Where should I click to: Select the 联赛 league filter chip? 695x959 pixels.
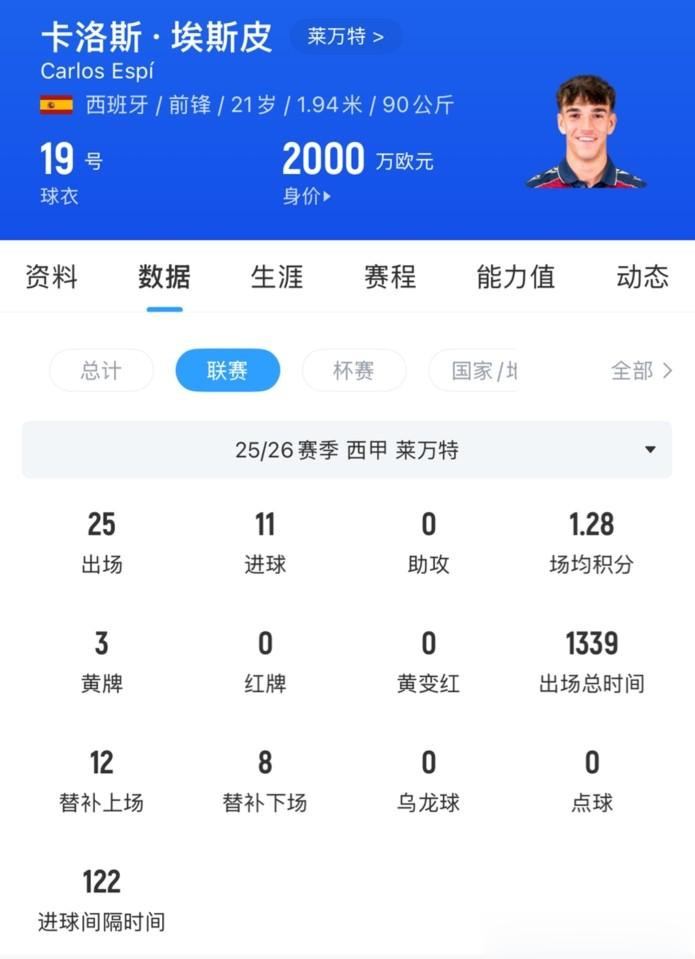pos(228,370)
